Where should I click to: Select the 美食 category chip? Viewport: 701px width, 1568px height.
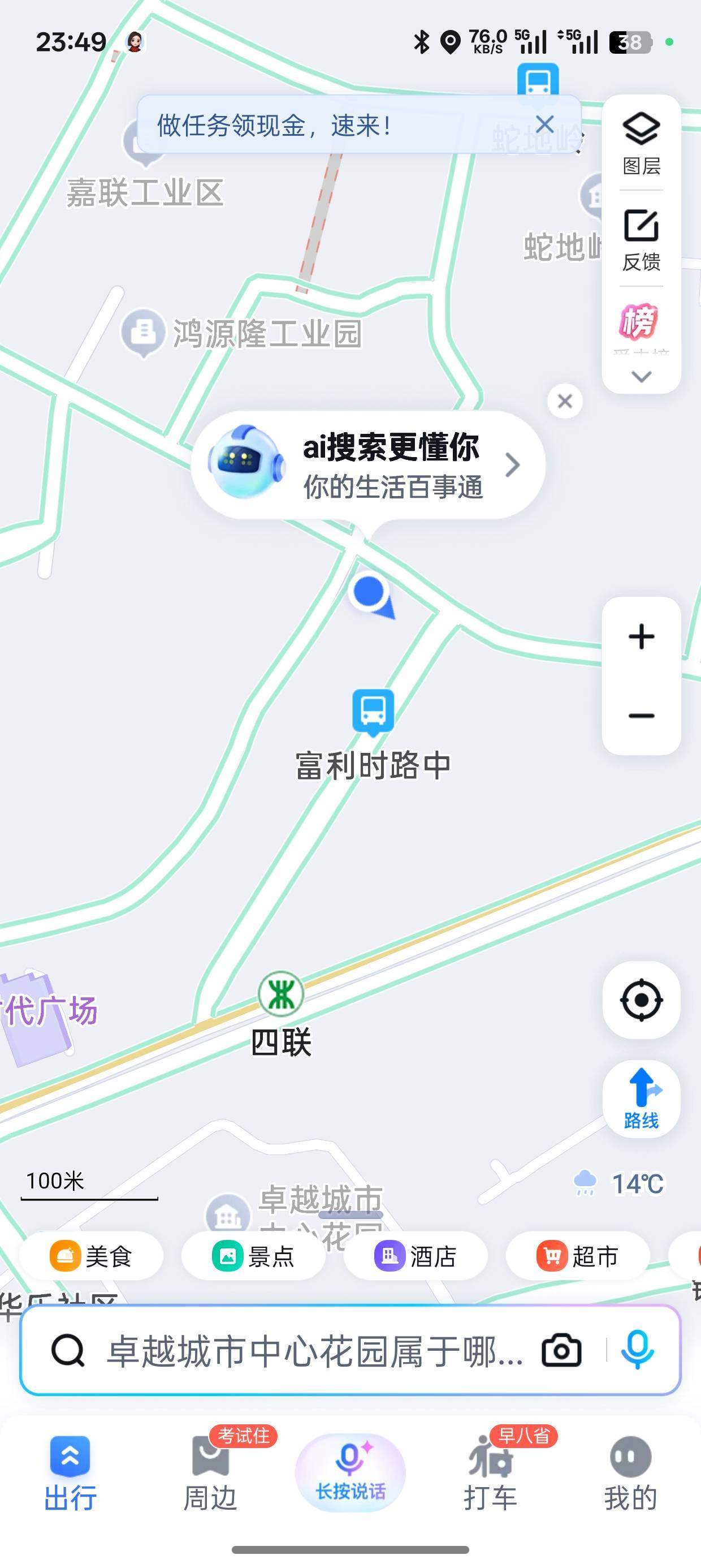pyautogui.click(x=91, y=1256)
